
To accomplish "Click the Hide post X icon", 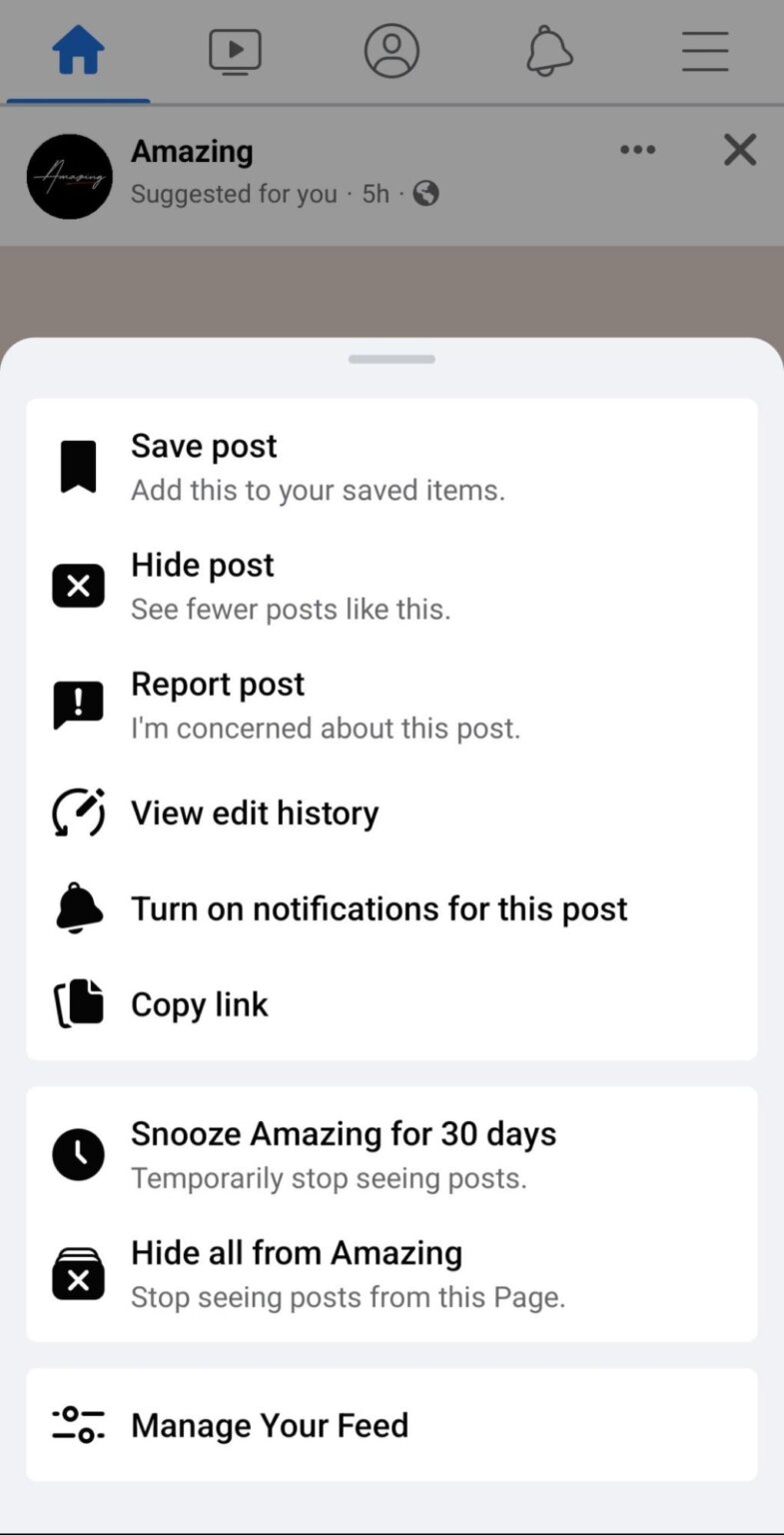I will [78, 585].
